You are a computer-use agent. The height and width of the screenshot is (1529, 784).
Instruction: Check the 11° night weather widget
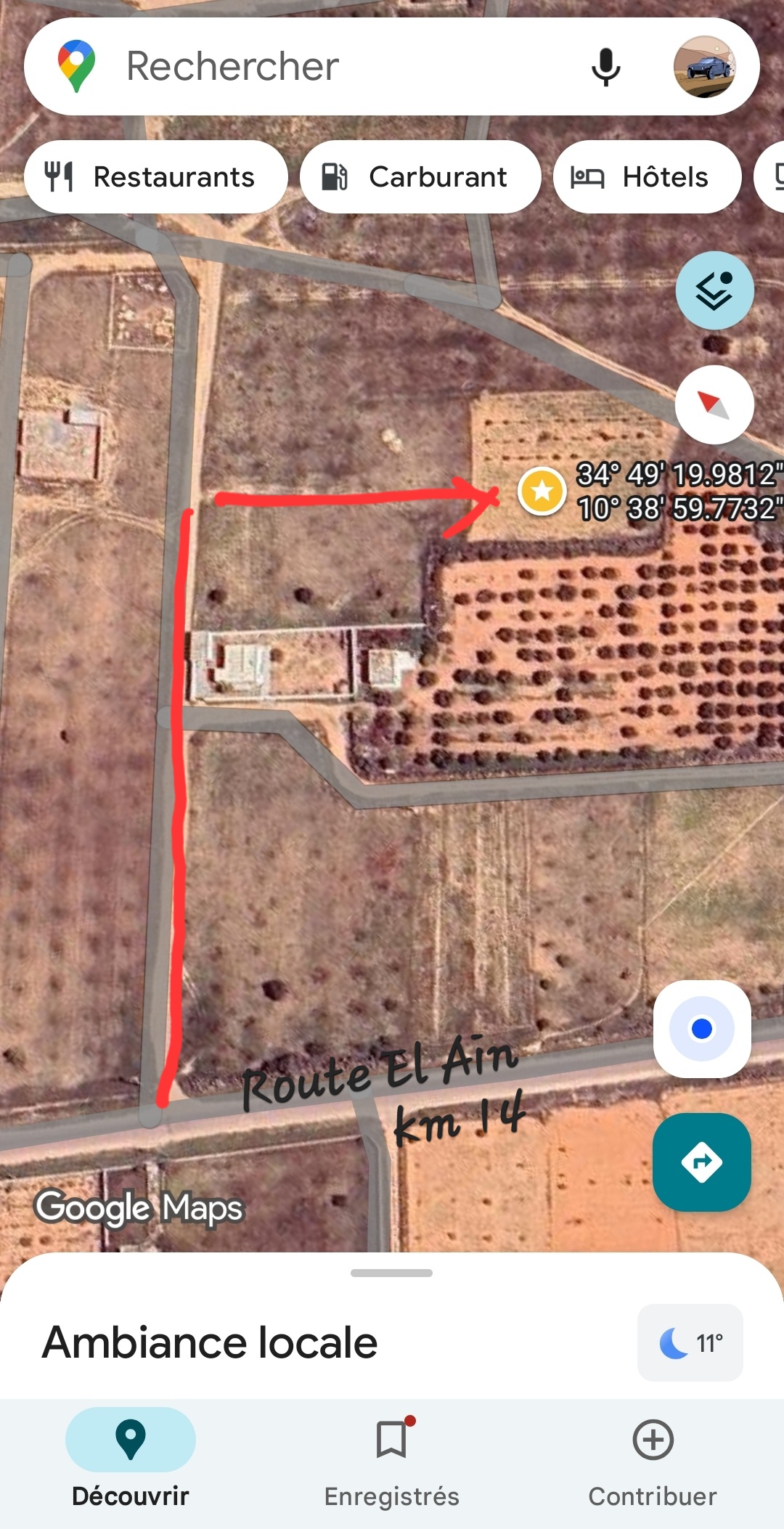pos(690,1342)
